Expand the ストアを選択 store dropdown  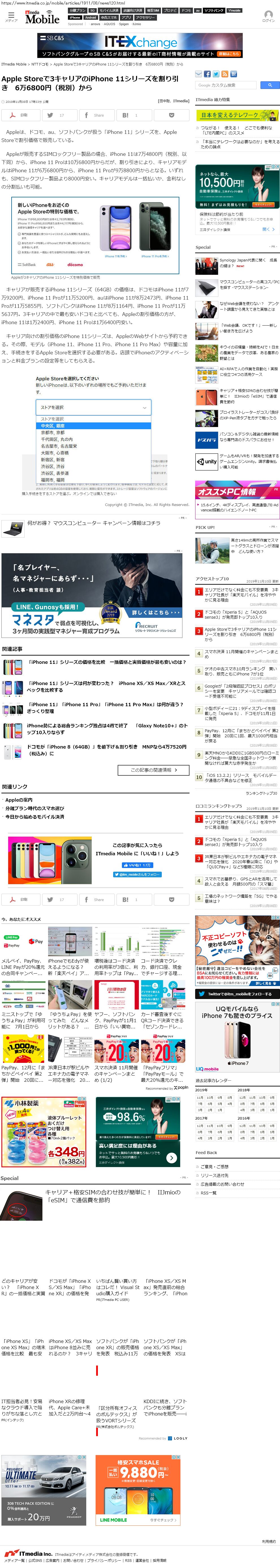coord(93,407)
